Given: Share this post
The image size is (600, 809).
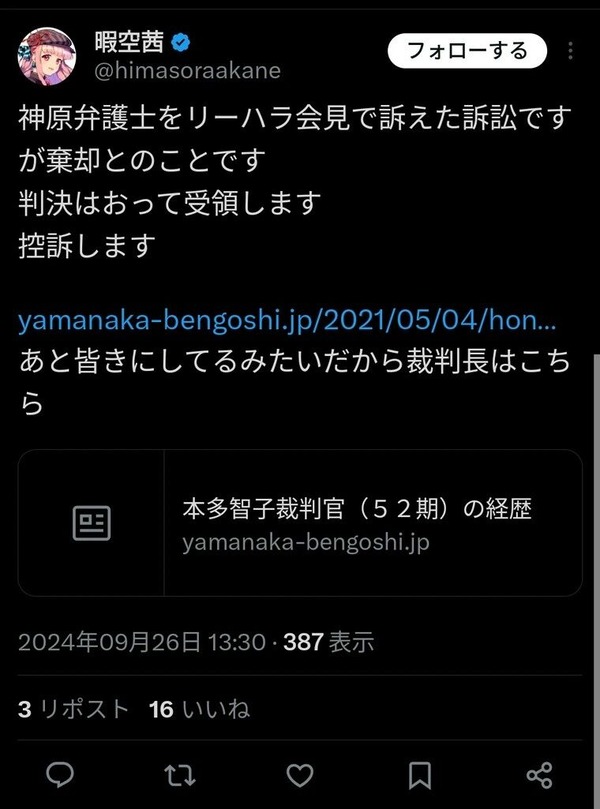Looking at the screenshot, I should click(539, 774).
